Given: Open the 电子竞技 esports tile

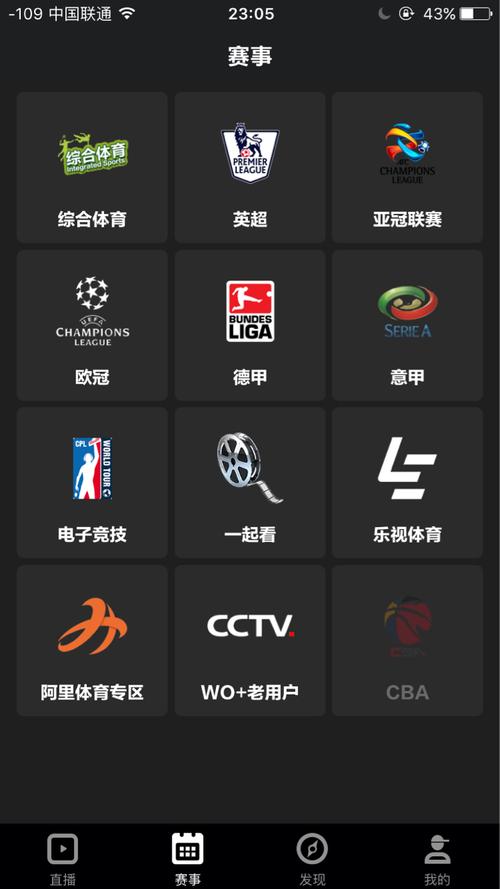Looking at the screenshot, I should click(x=92, y=482).
